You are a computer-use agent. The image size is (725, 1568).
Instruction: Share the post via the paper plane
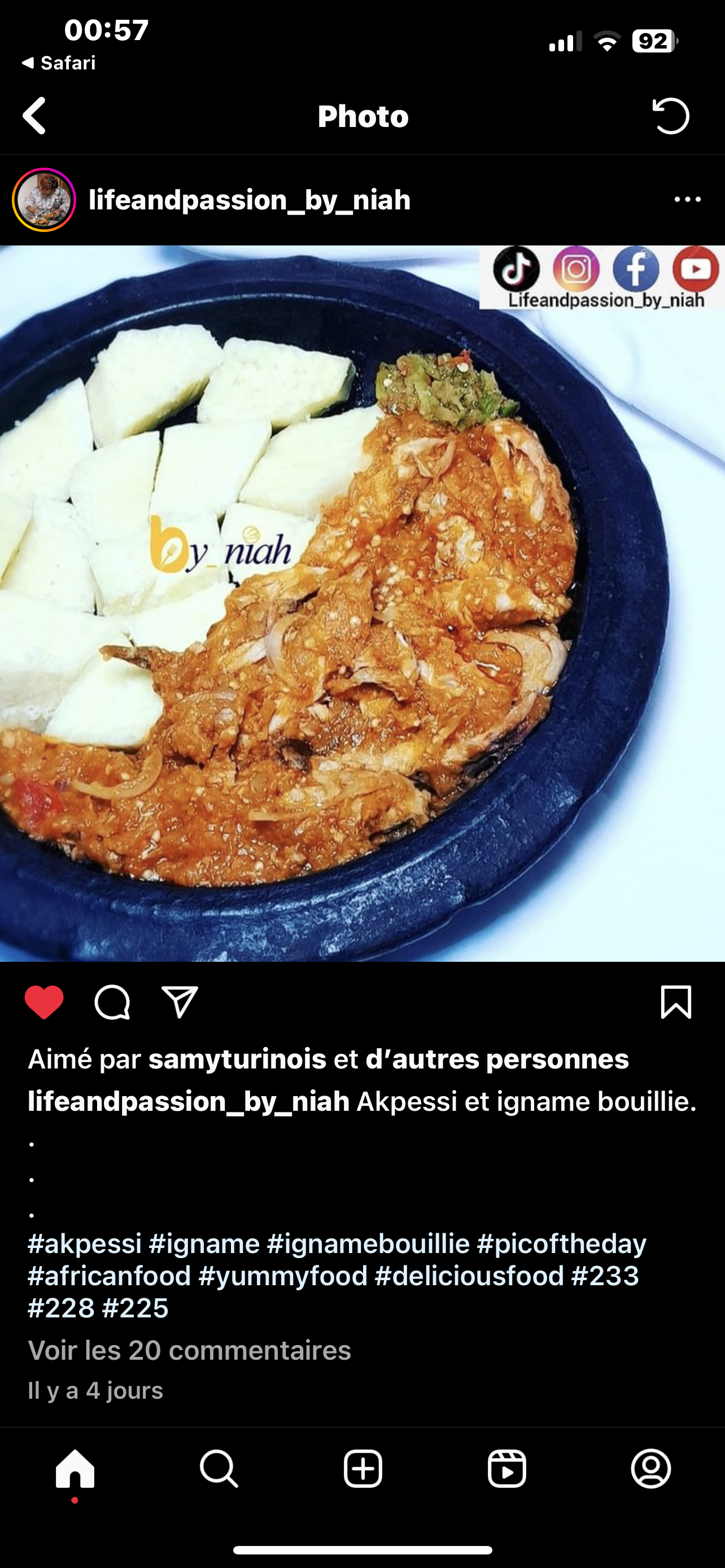click(180, 1002)
